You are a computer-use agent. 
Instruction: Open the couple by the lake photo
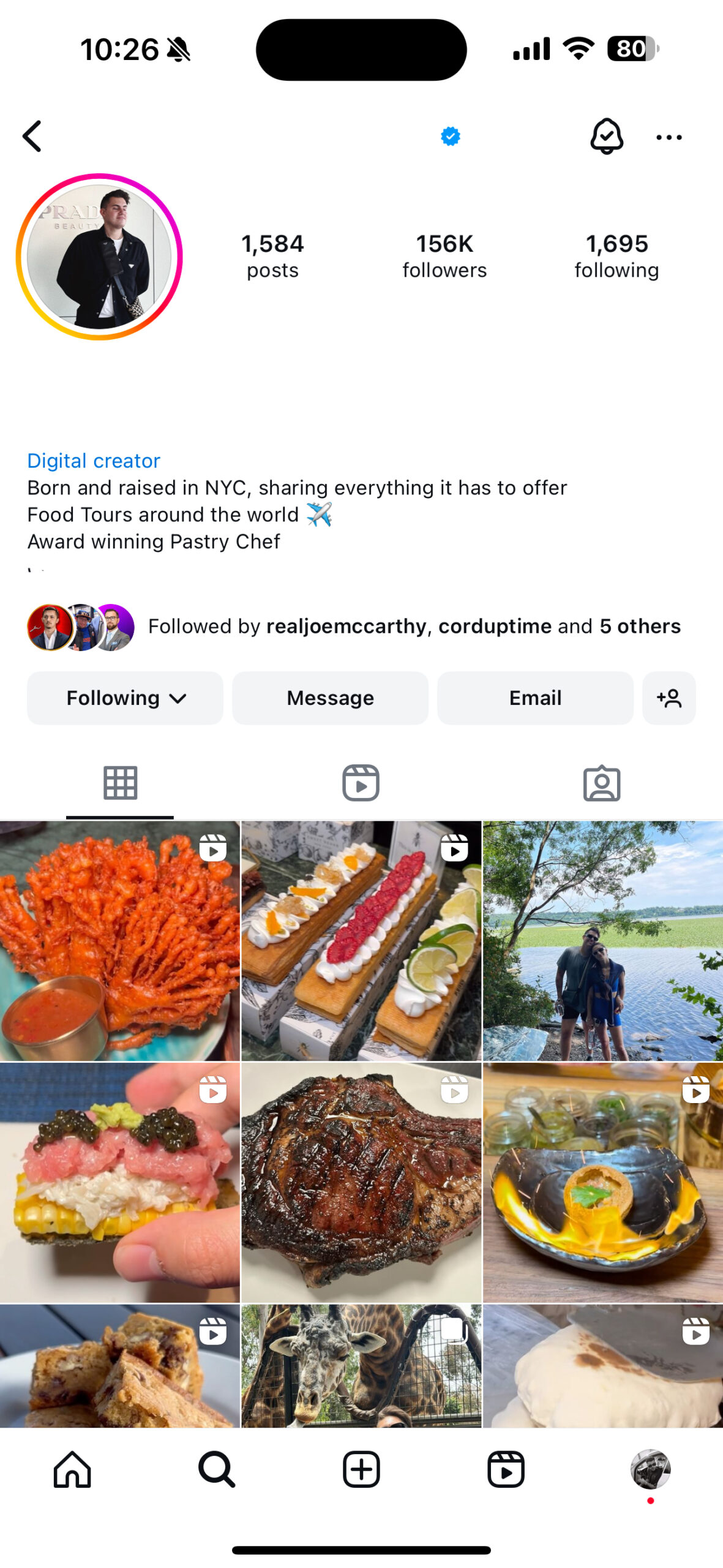tap(603, 941)
